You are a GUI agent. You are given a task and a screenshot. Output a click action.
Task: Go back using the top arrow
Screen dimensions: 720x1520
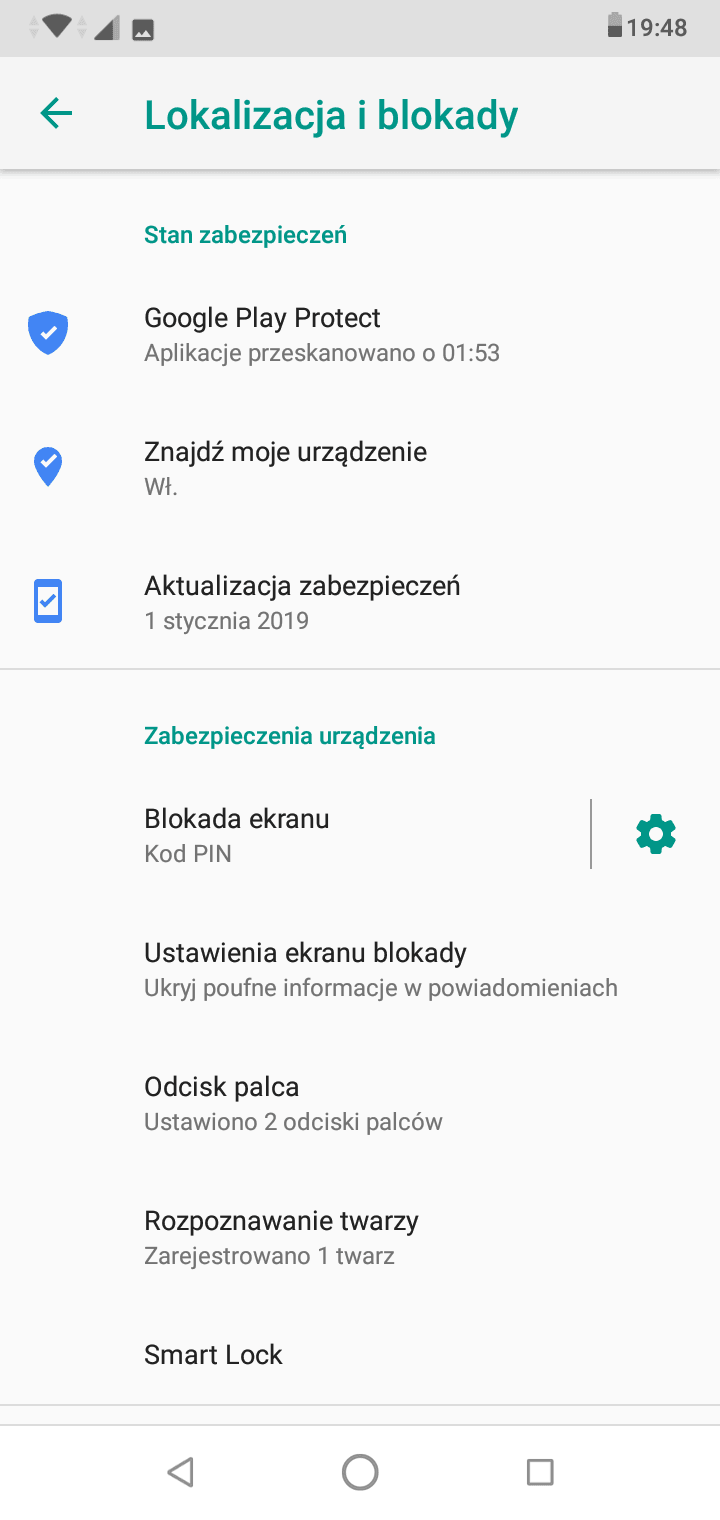tap(56, 114)
